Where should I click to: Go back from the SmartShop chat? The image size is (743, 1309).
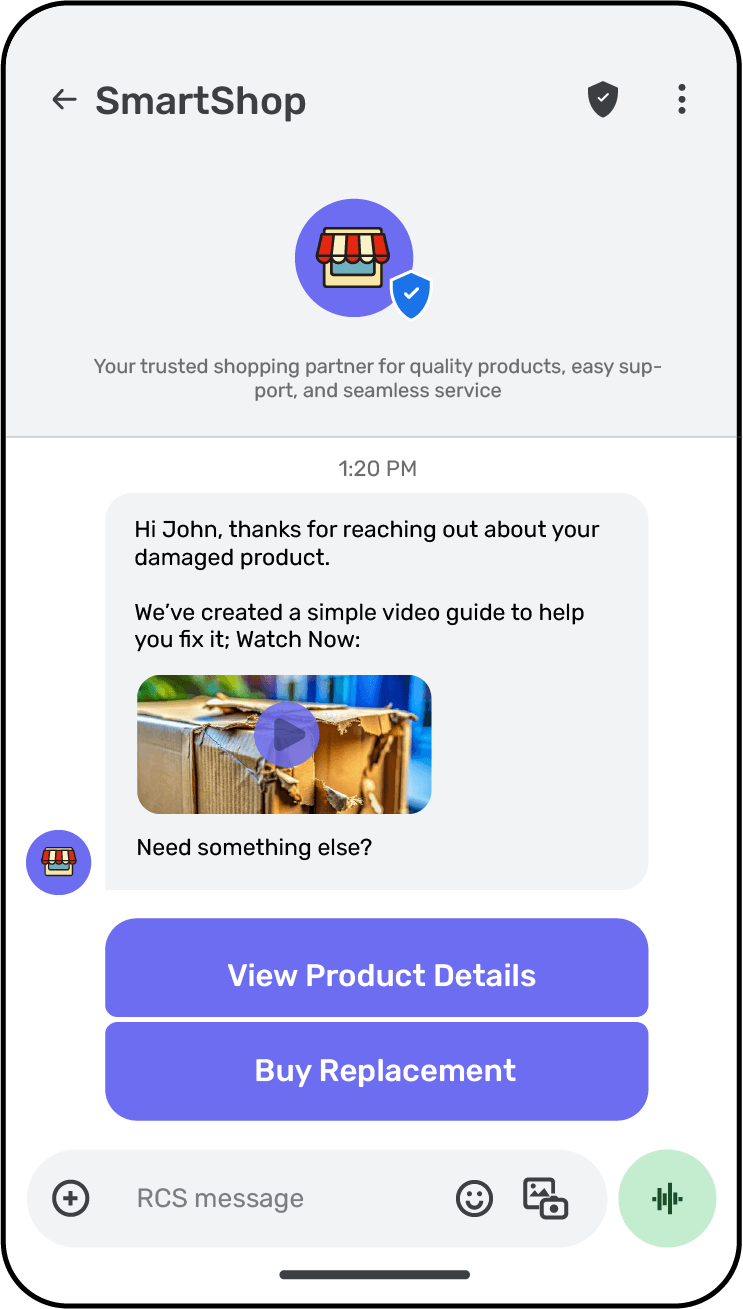[64, 100]
